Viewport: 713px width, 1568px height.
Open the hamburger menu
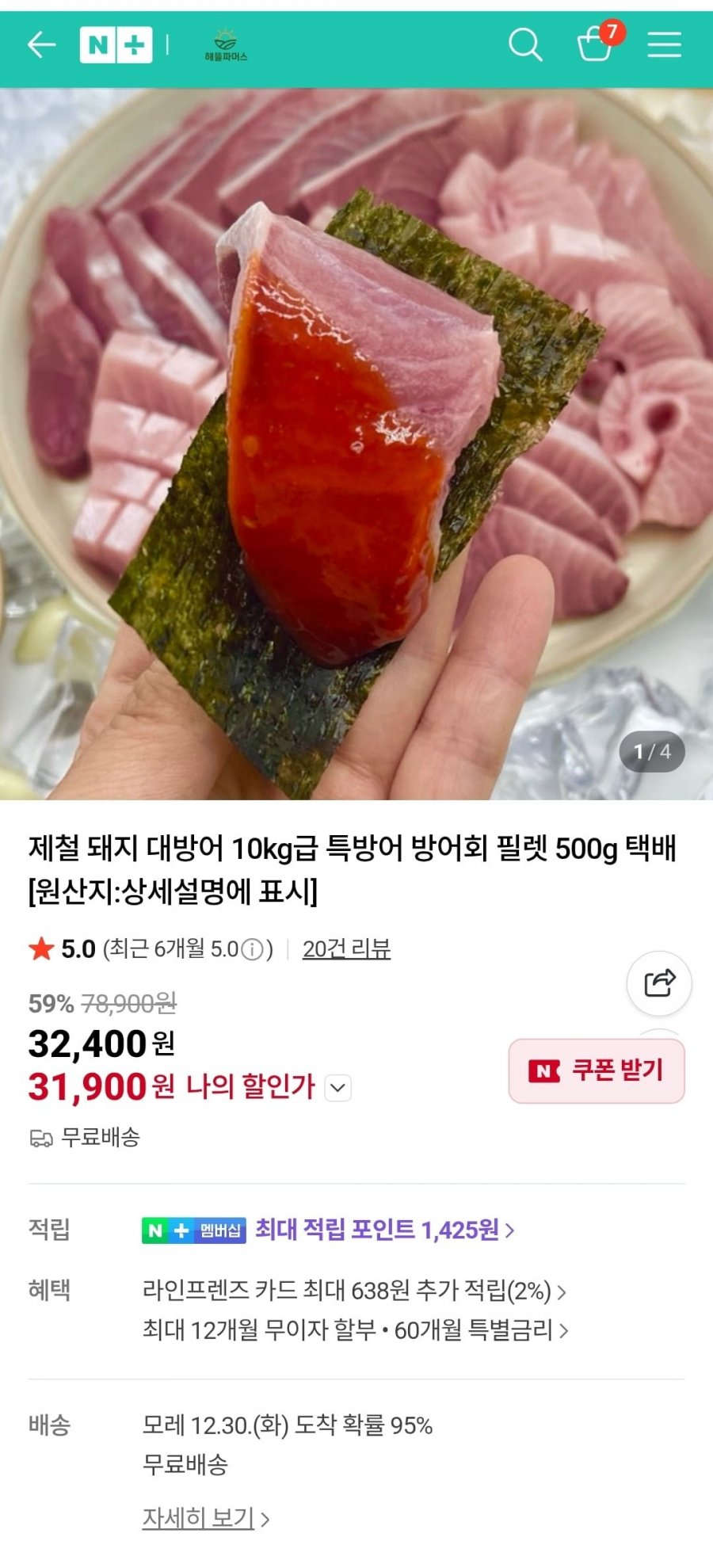[664, 45]
